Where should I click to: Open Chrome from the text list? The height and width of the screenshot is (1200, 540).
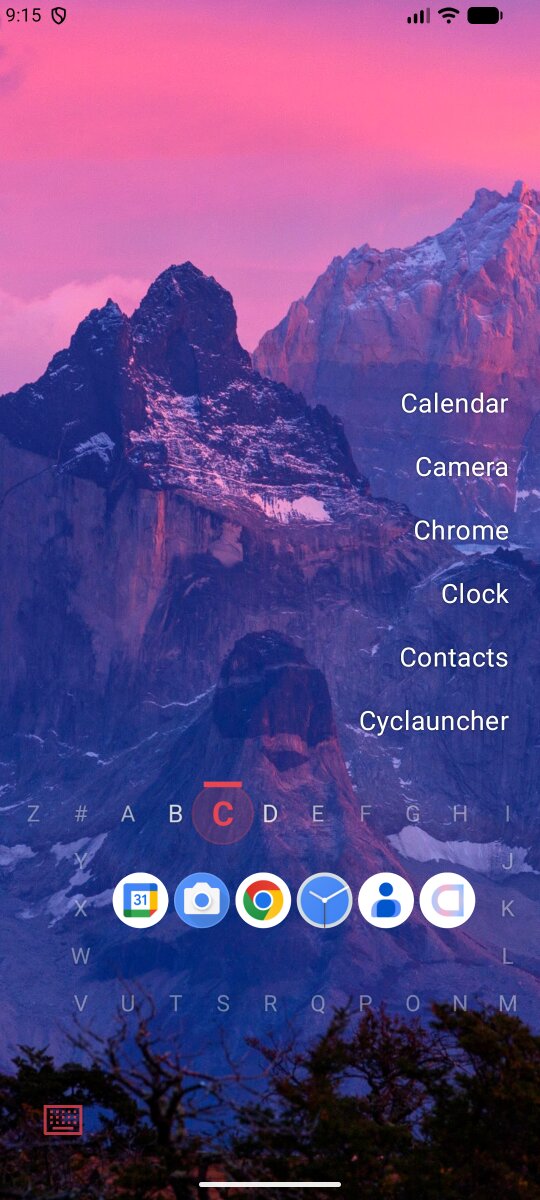461,530
